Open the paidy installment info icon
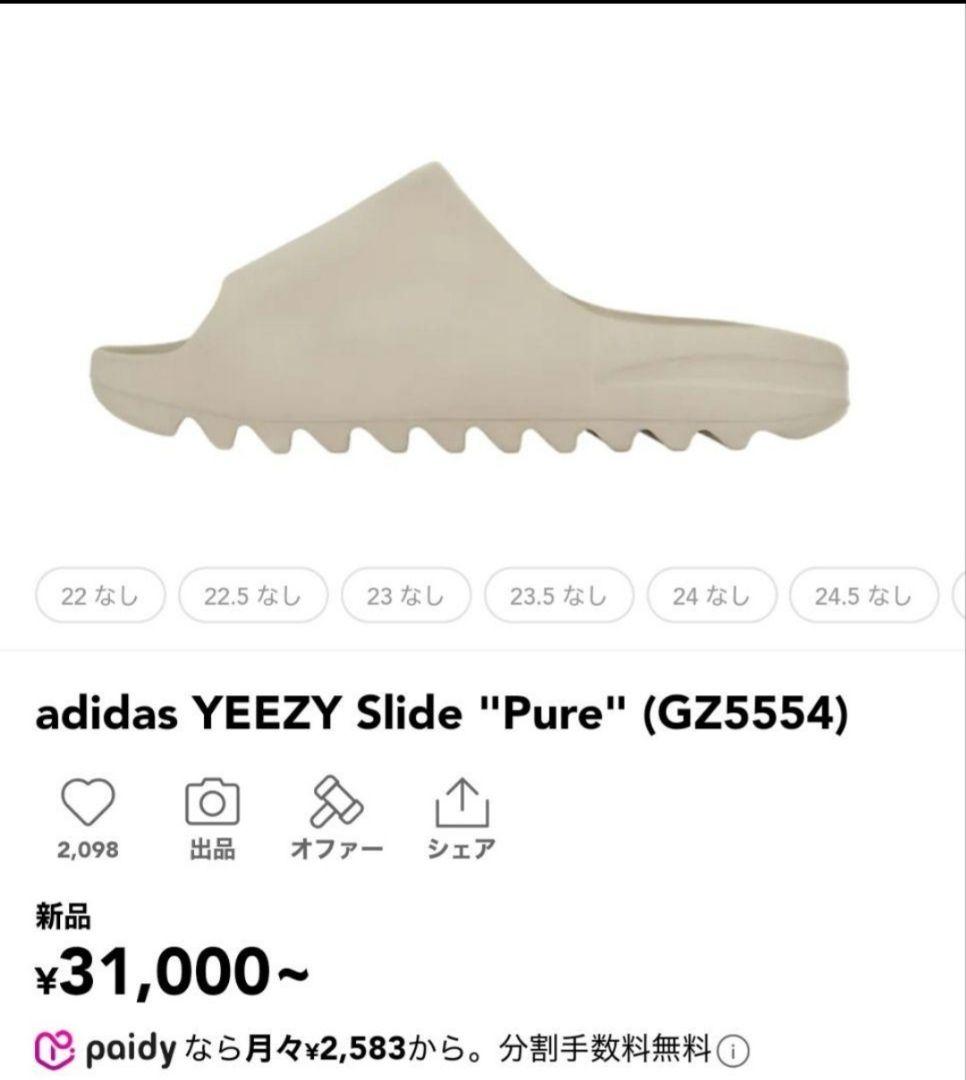Screen dimensions: 966x1080 tap(734, 1052)
